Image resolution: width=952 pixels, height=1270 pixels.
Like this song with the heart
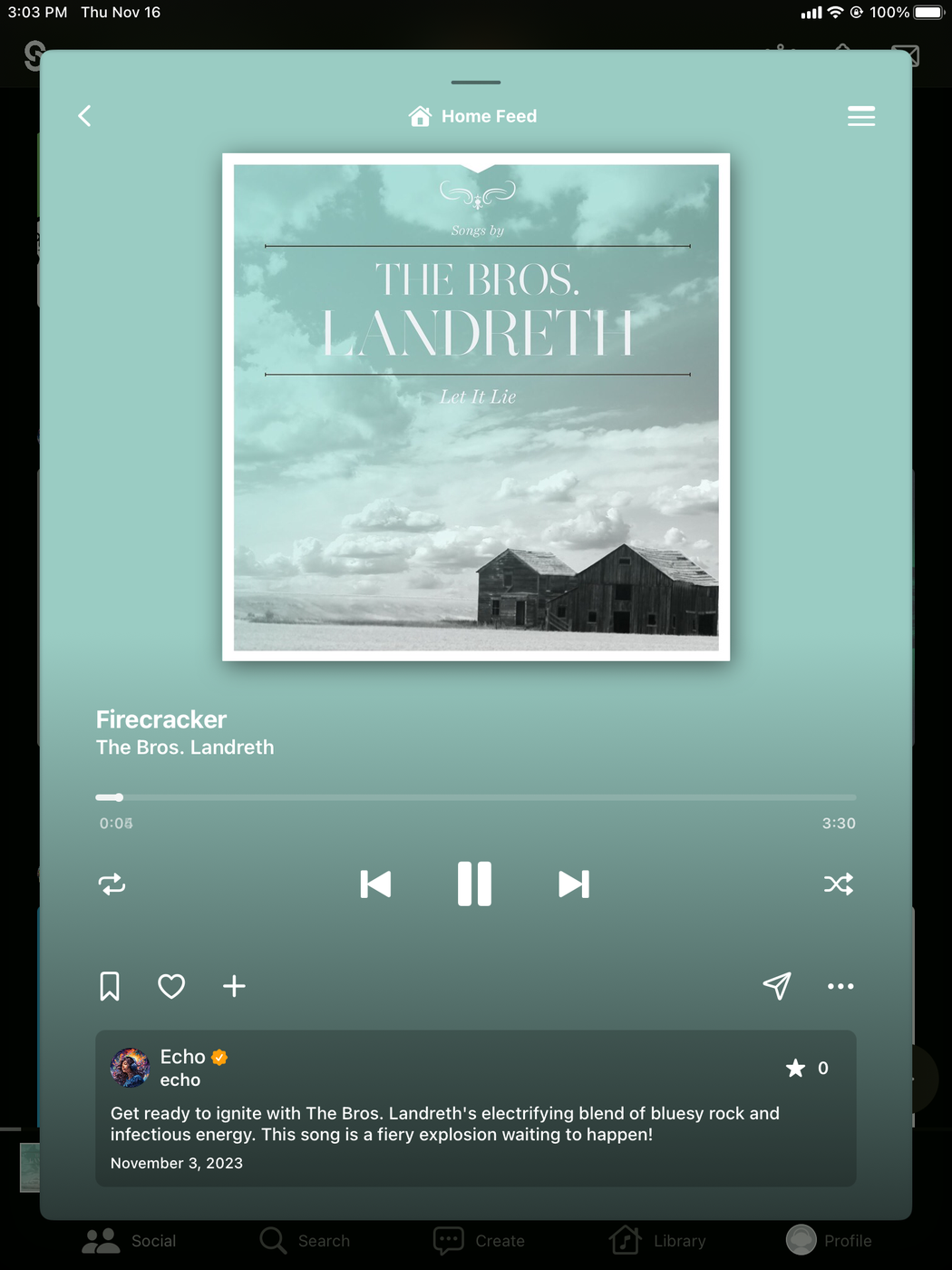click(x=171, y=986)
